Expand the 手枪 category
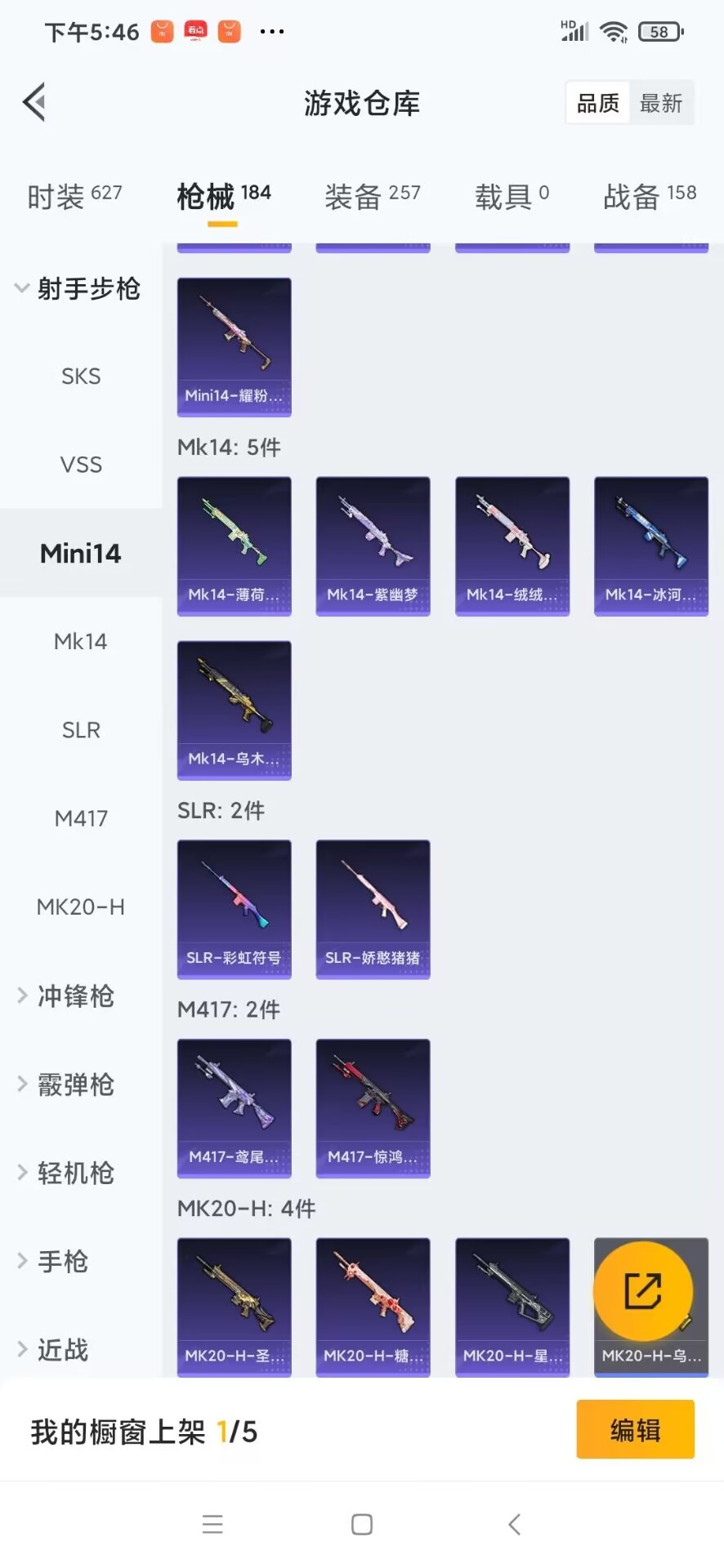Screen dimensions: 724x1568 coord(61,1262)
